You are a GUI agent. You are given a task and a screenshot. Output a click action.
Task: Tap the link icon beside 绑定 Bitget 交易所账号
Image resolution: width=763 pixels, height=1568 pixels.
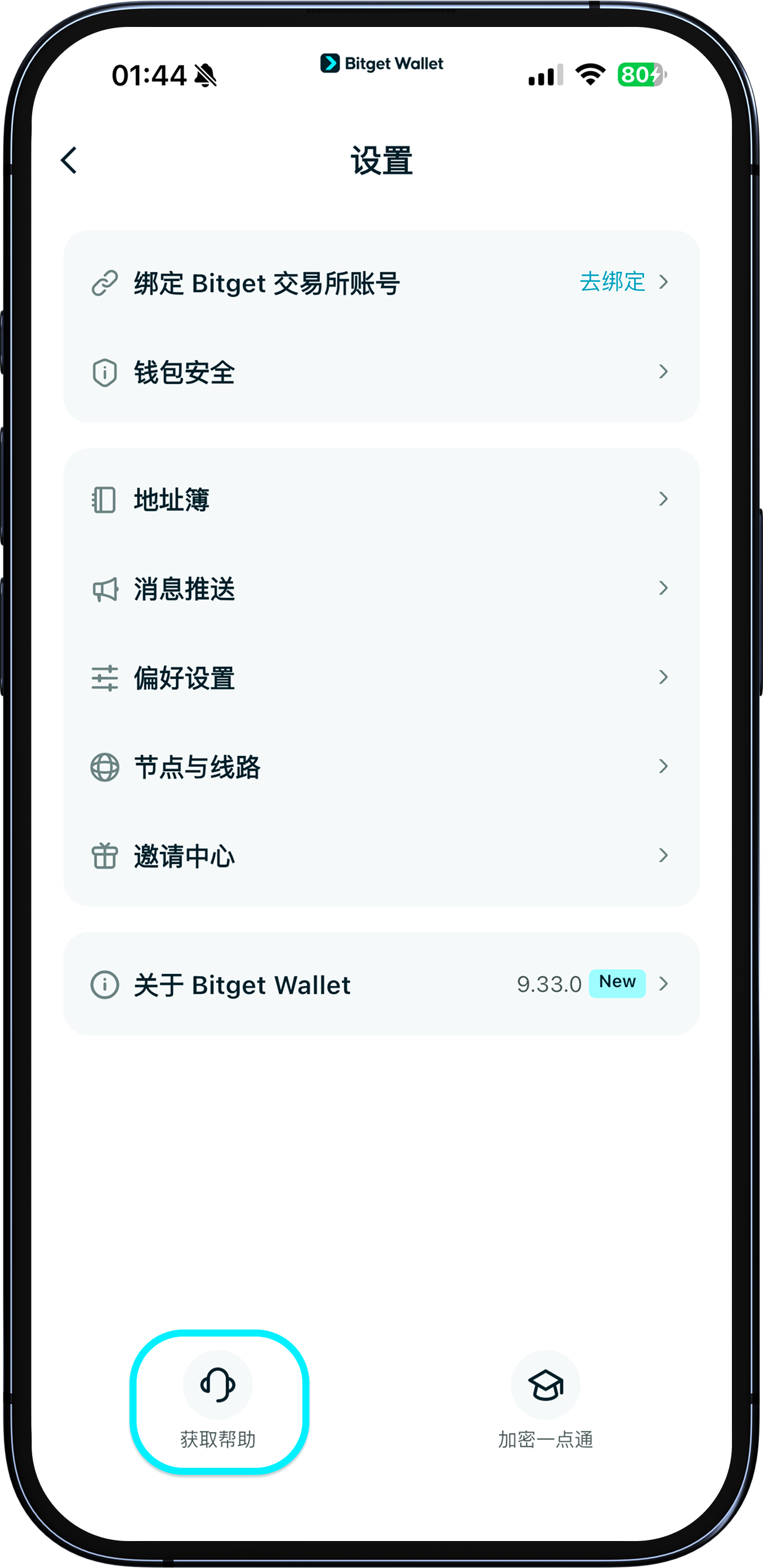coord(104,282)
